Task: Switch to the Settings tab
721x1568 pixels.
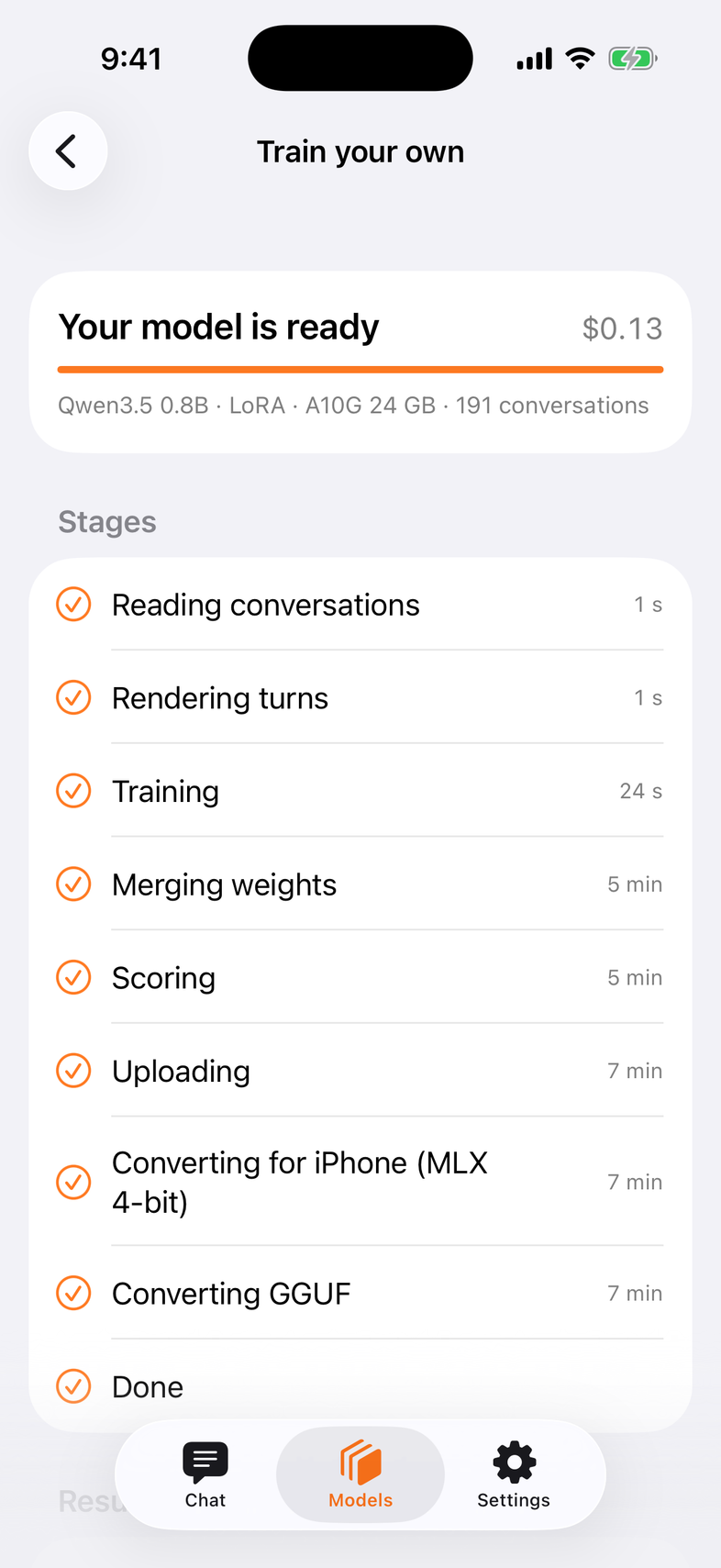Action: point(514,1474)
